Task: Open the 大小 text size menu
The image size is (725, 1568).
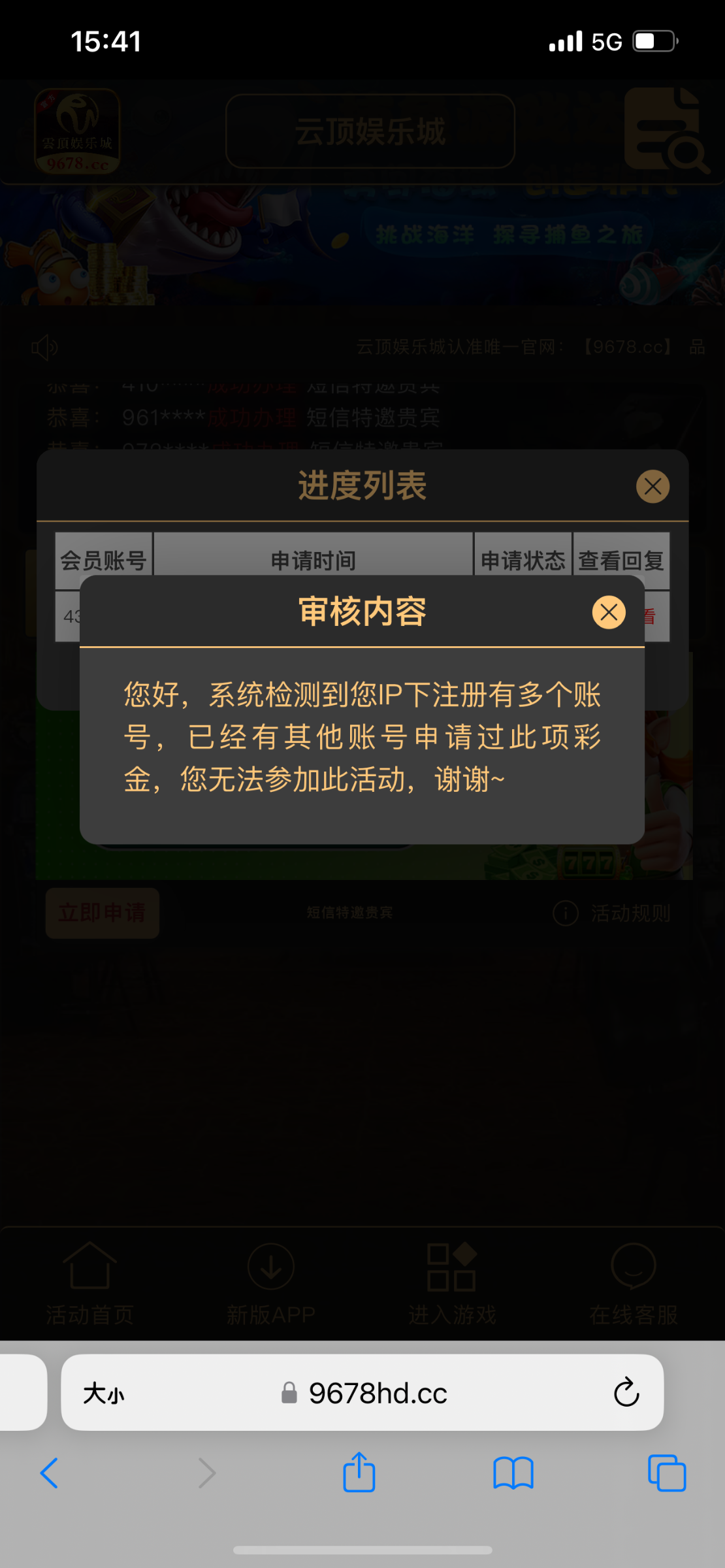Action: [103, 1393]
